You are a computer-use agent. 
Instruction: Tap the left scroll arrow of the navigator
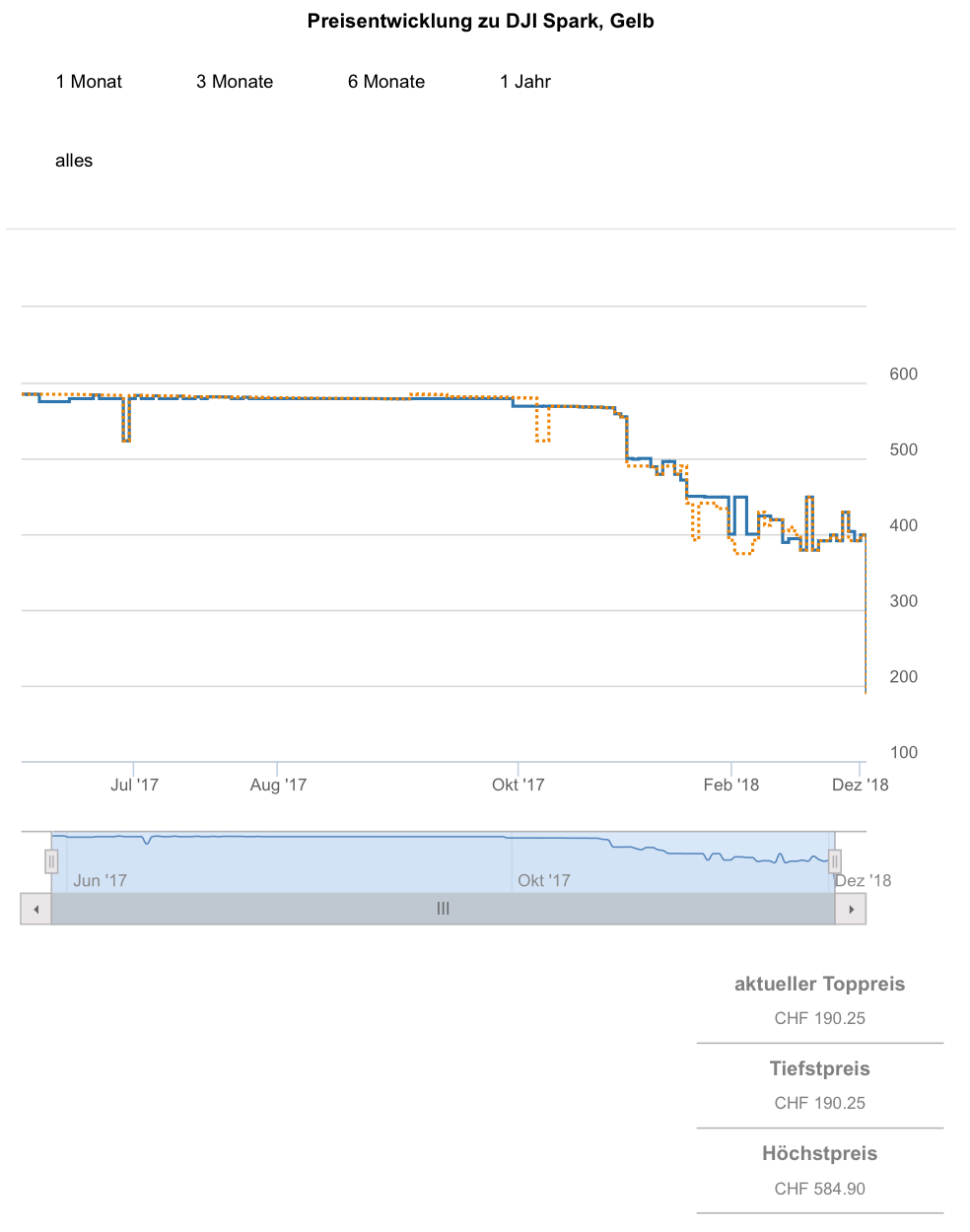pyautogui.click(x=36, y=909)
